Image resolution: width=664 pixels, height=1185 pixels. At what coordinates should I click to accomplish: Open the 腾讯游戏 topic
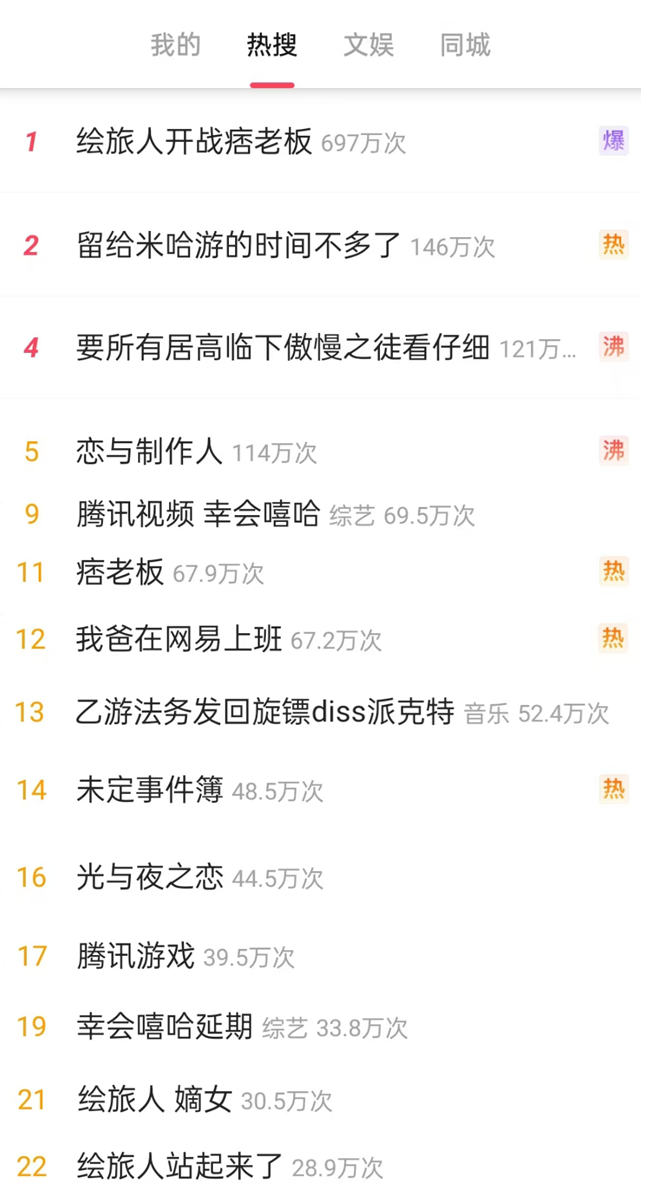(135, 956)
